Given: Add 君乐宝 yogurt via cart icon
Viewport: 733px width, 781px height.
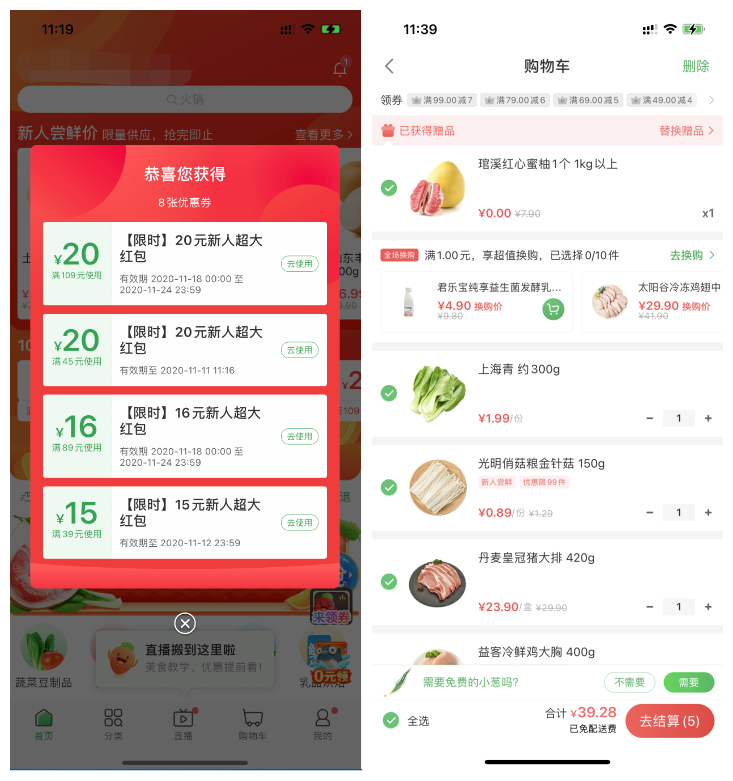Looking at the screenshot, I should pos(553,309).
